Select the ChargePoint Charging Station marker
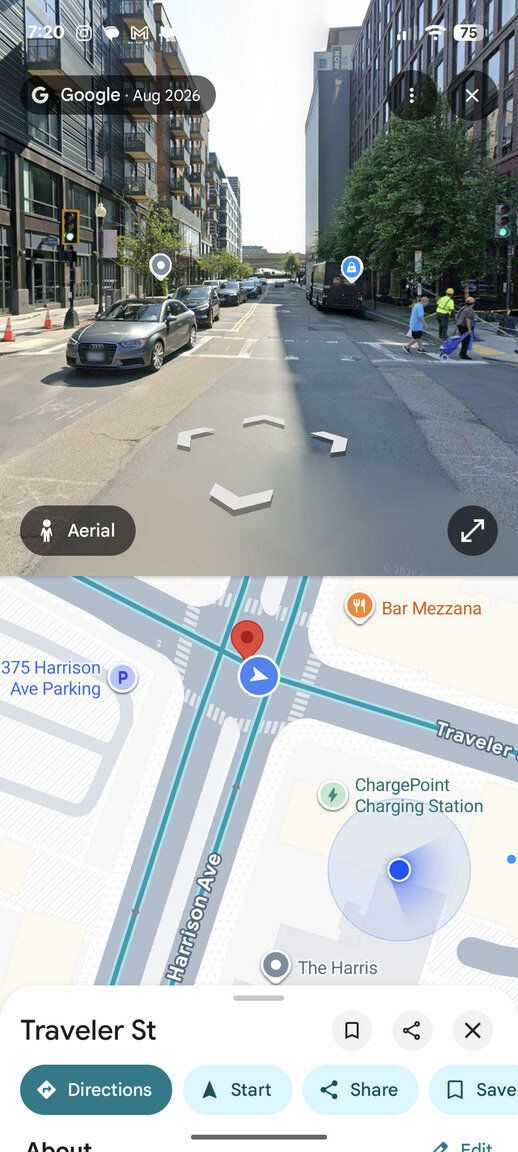518x1152 pixels. tap(333, 795)
